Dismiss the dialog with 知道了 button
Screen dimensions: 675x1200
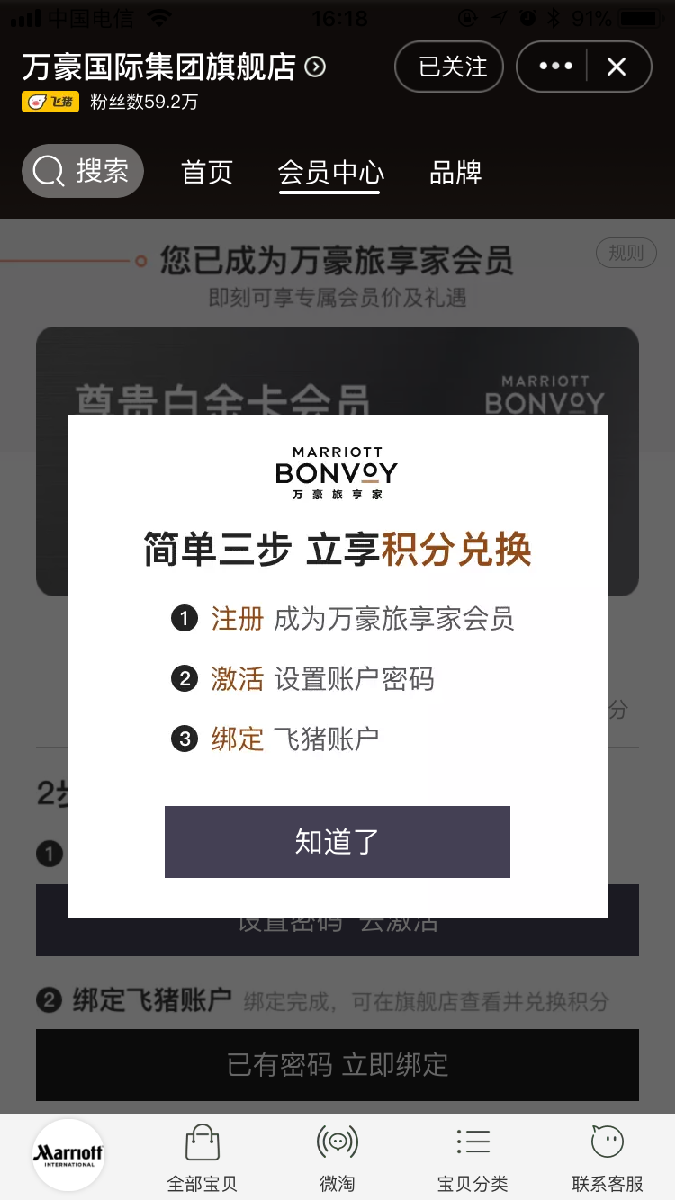[337, 842]
